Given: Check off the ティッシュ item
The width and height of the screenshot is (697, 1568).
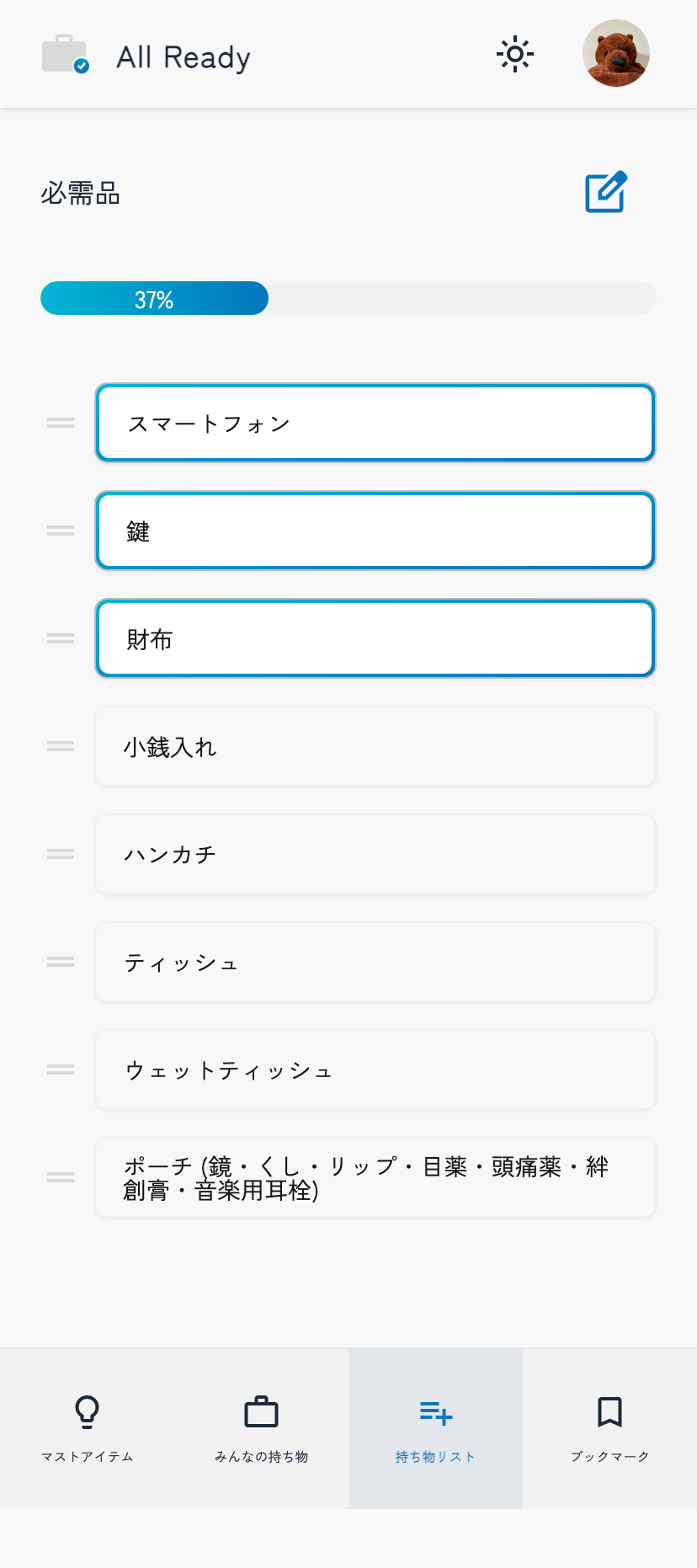Looking at the screenshot, I should 375,962.
